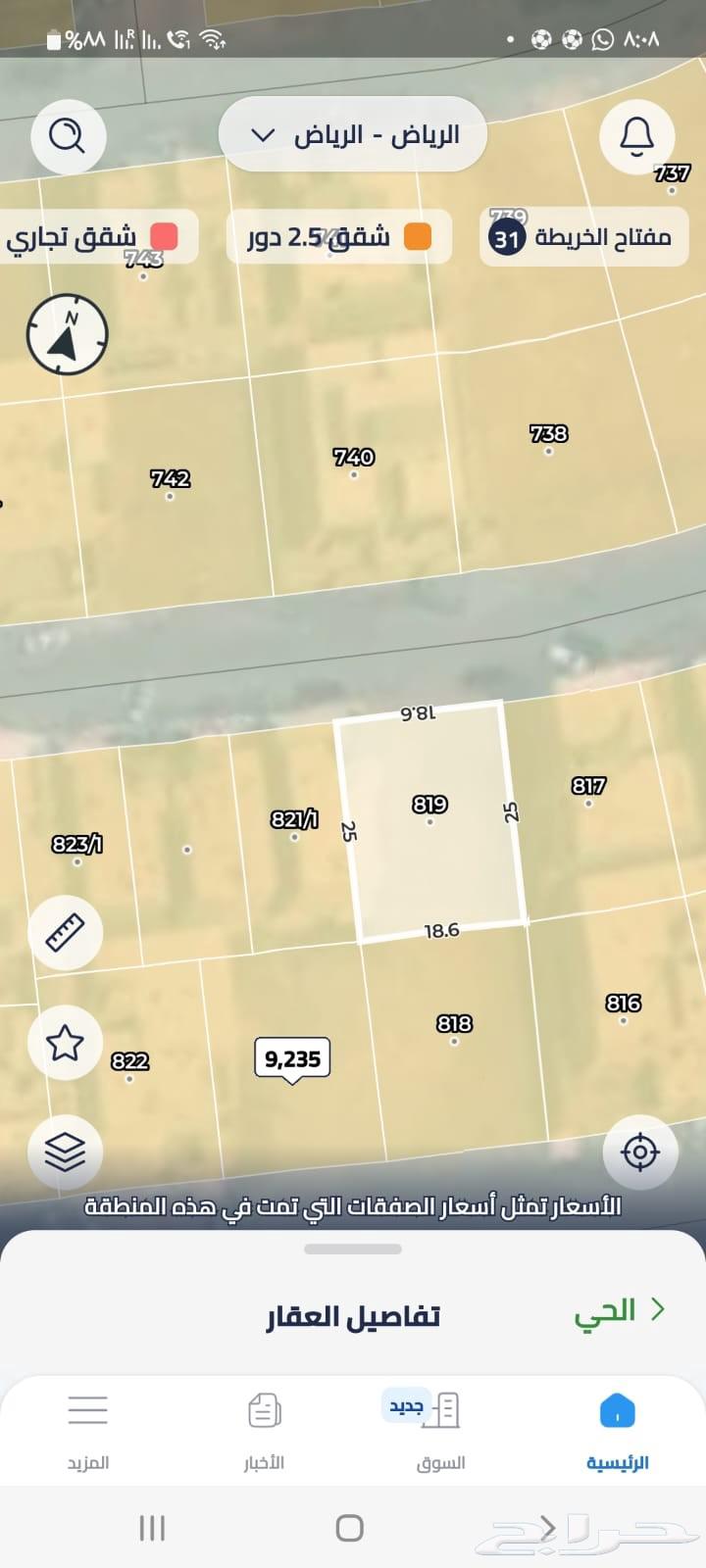Open the map layers button
The image size is (706, 1568).
coord(65,1152)
